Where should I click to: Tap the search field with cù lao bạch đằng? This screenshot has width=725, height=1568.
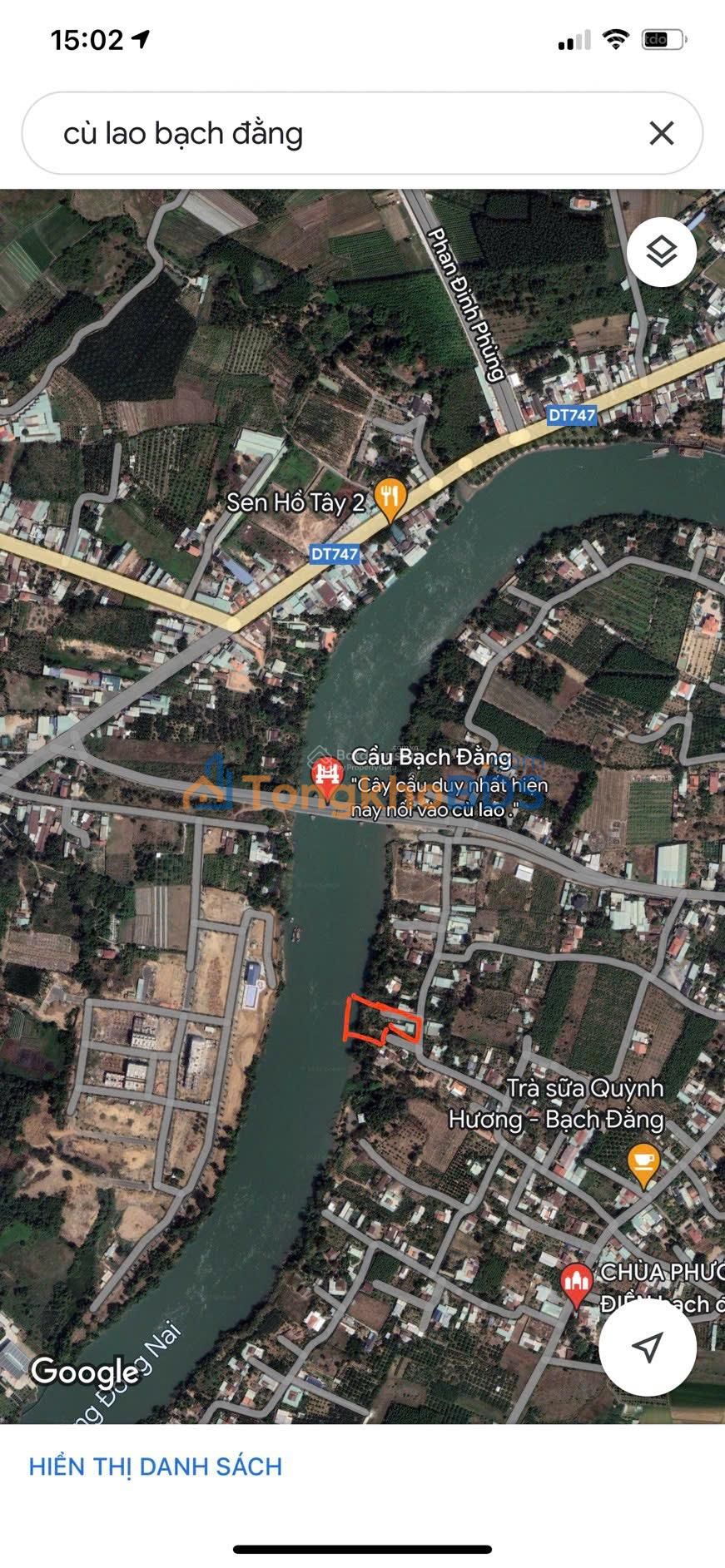tap(333, 134)
